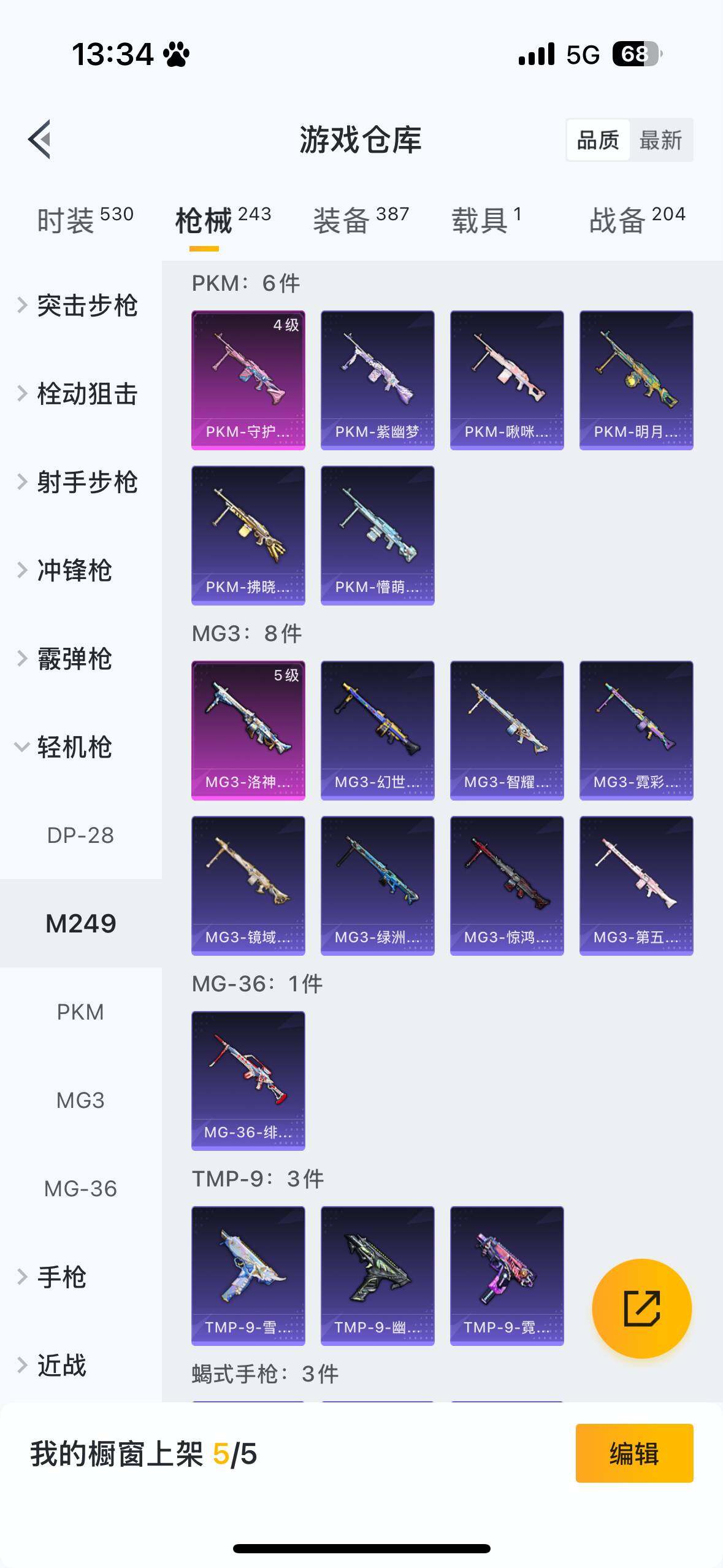Open the PKM-明月 skin card
723x1568 pixels.
[x=636, y=379]
